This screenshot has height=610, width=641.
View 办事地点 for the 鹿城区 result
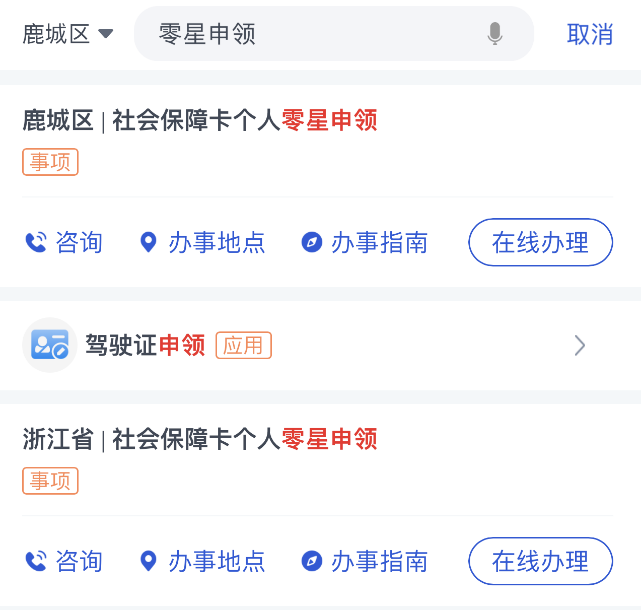pos(202,242)
